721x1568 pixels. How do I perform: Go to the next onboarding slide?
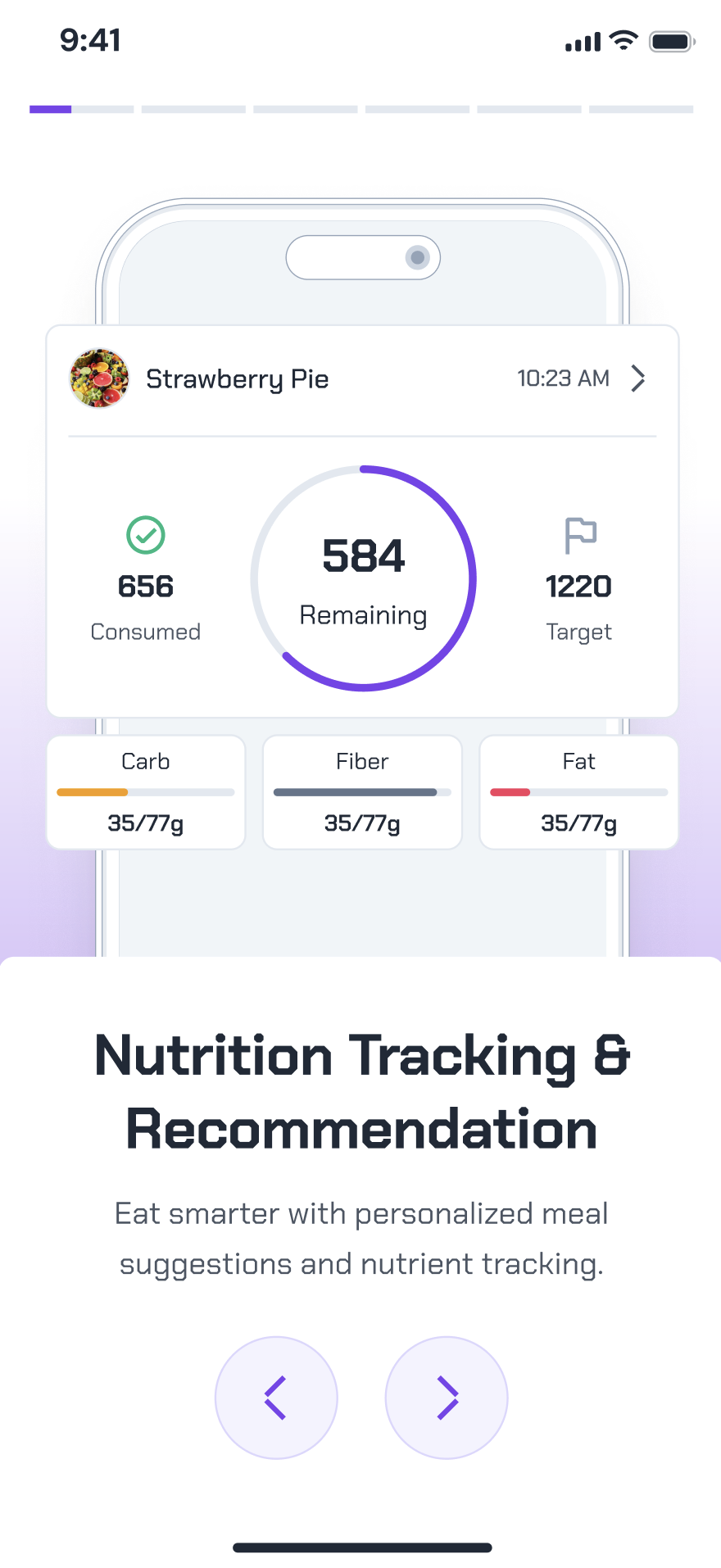click(x=447, y=1397)
